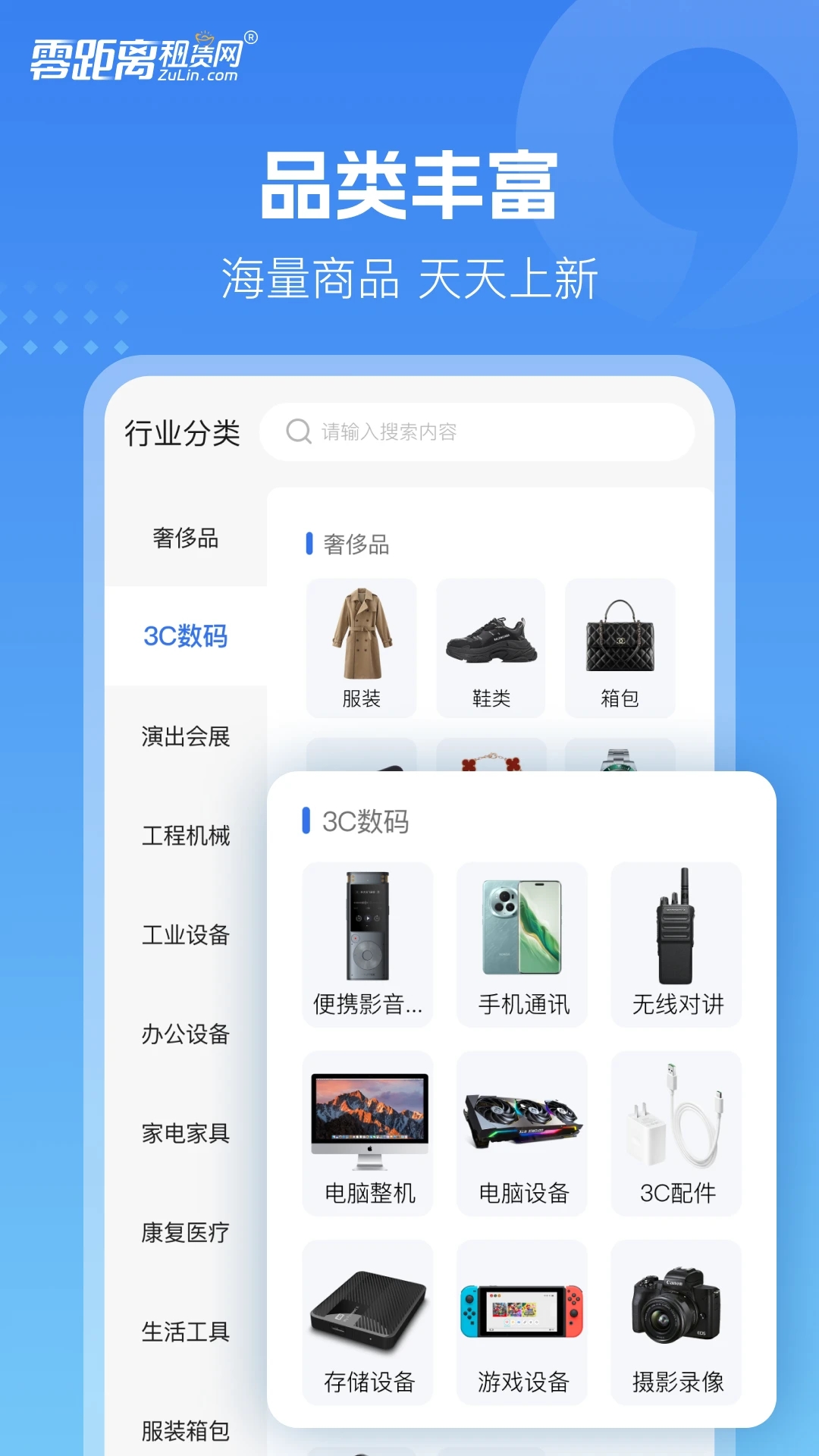Screen dimensions: 819x1456
Task: Select the 摄影录像 camera icon
Action: coord(676,1304)
